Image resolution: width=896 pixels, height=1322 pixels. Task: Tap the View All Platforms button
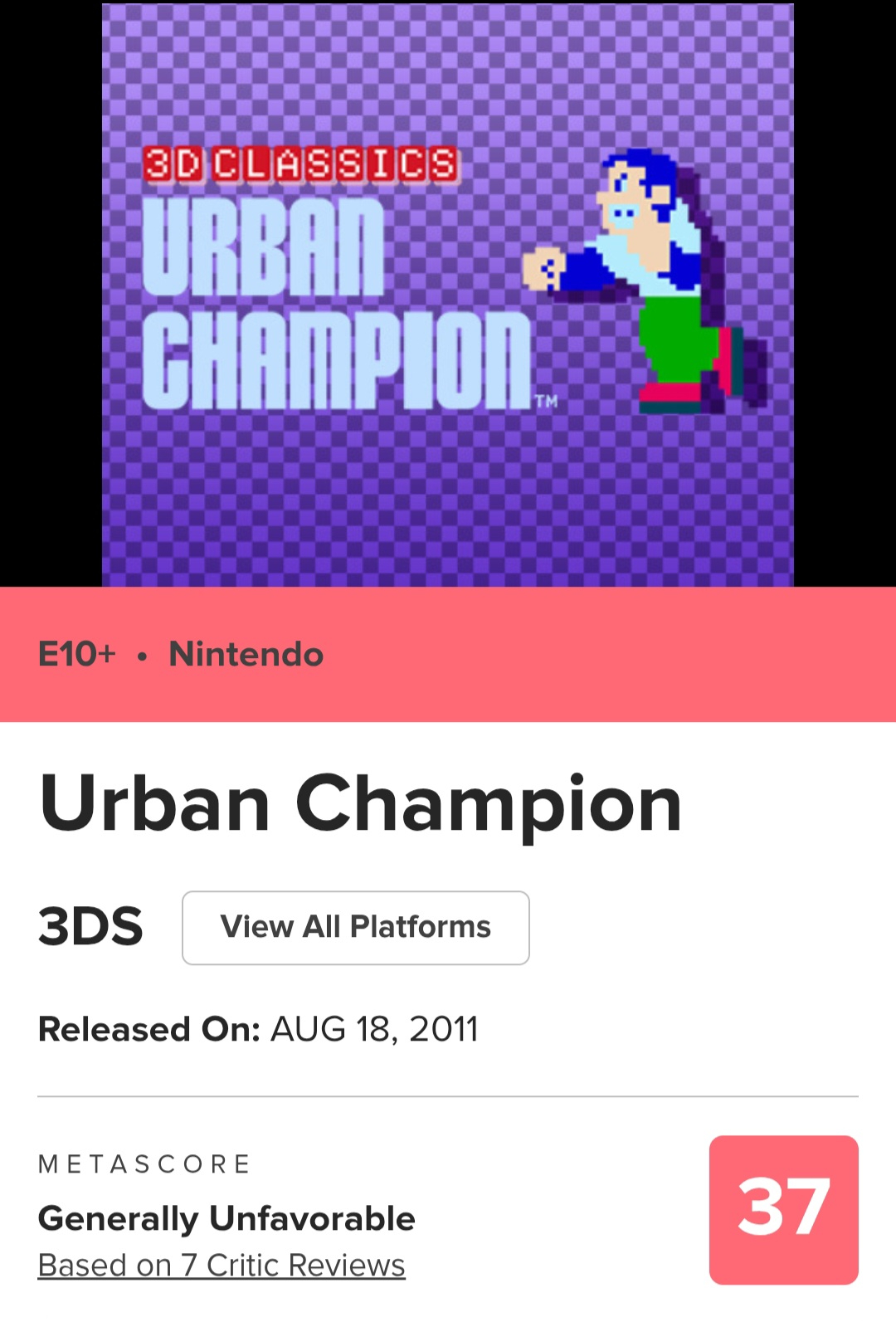click(x=355, y=927)
